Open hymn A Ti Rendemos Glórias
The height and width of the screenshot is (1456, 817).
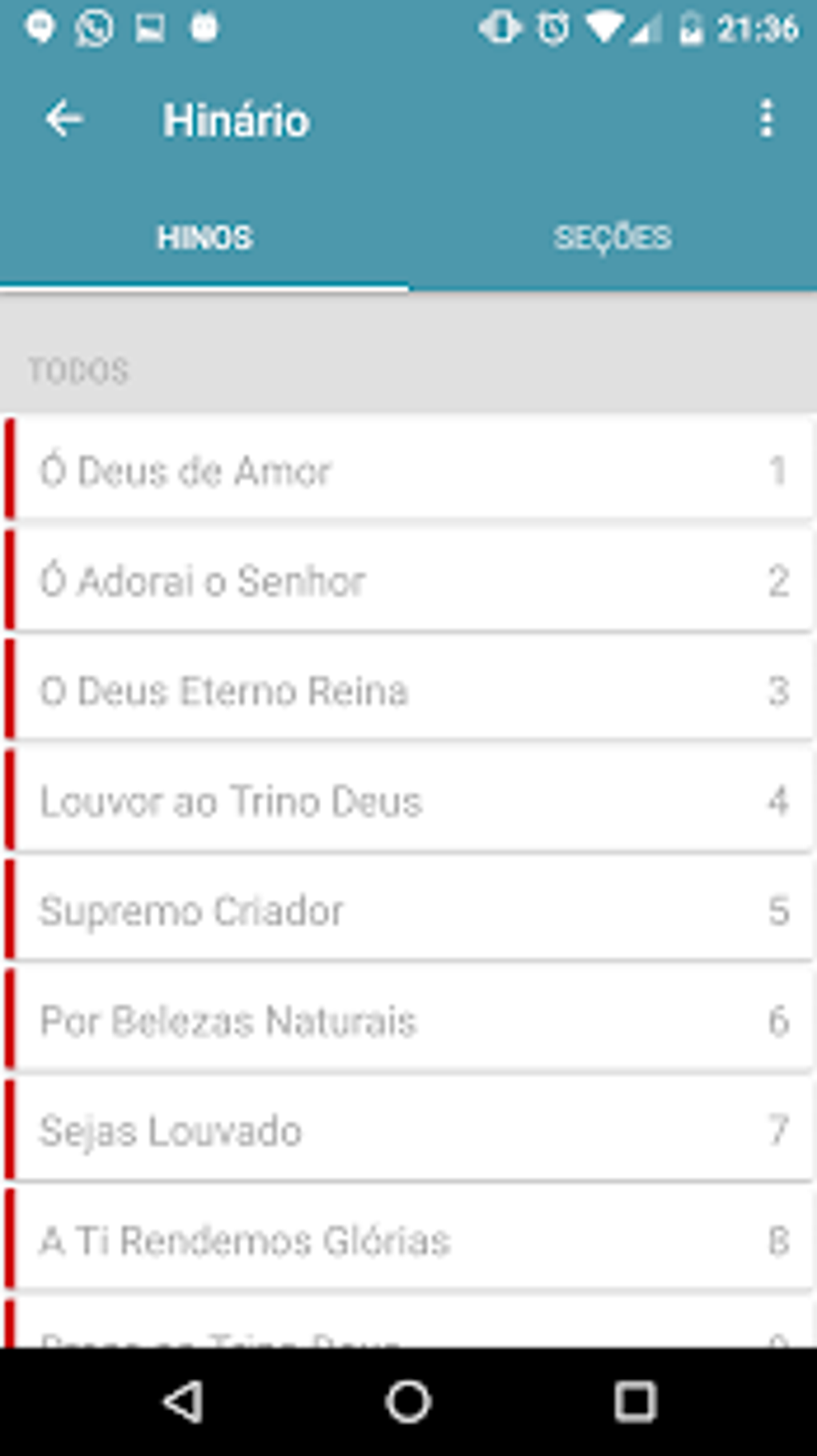408,1240
